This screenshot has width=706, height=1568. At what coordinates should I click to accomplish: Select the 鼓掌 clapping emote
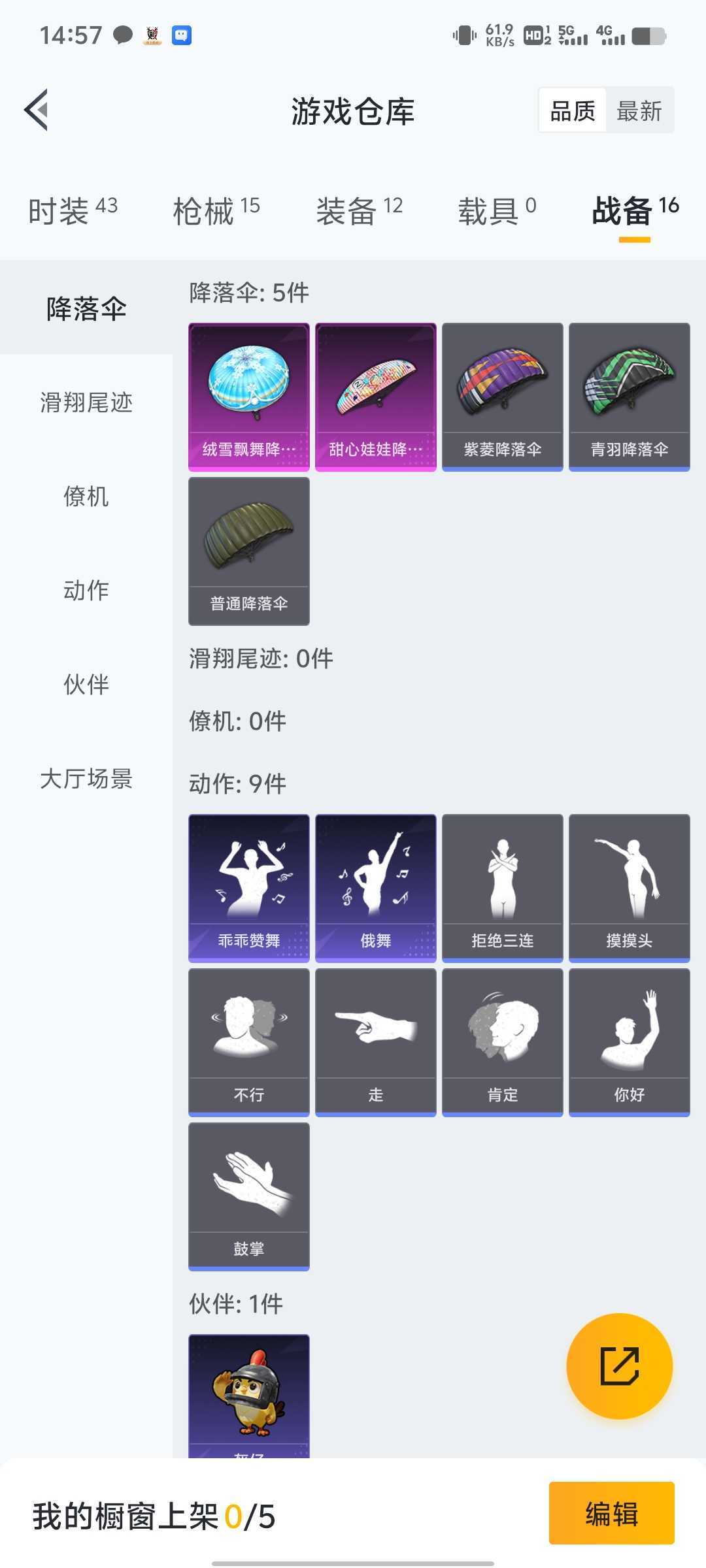coord(248,1192)
